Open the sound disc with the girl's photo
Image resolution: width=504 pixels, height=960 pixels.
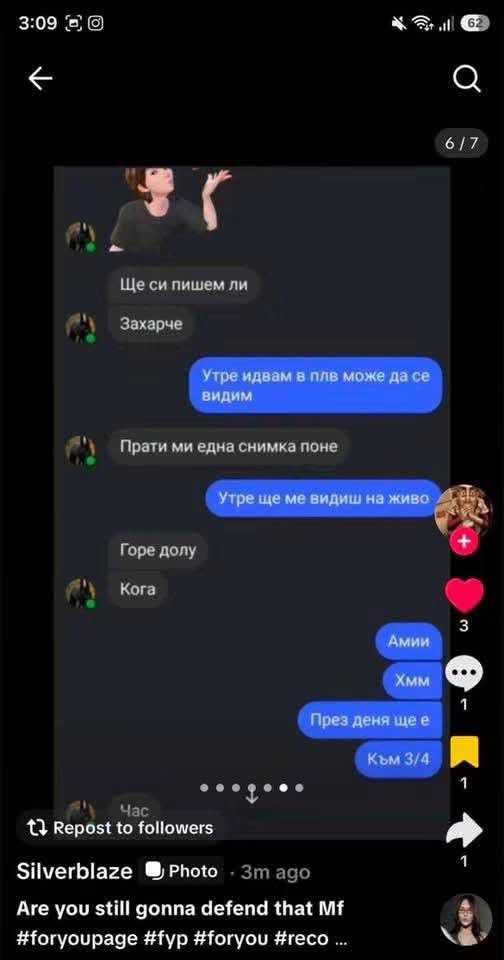point(467,920)
